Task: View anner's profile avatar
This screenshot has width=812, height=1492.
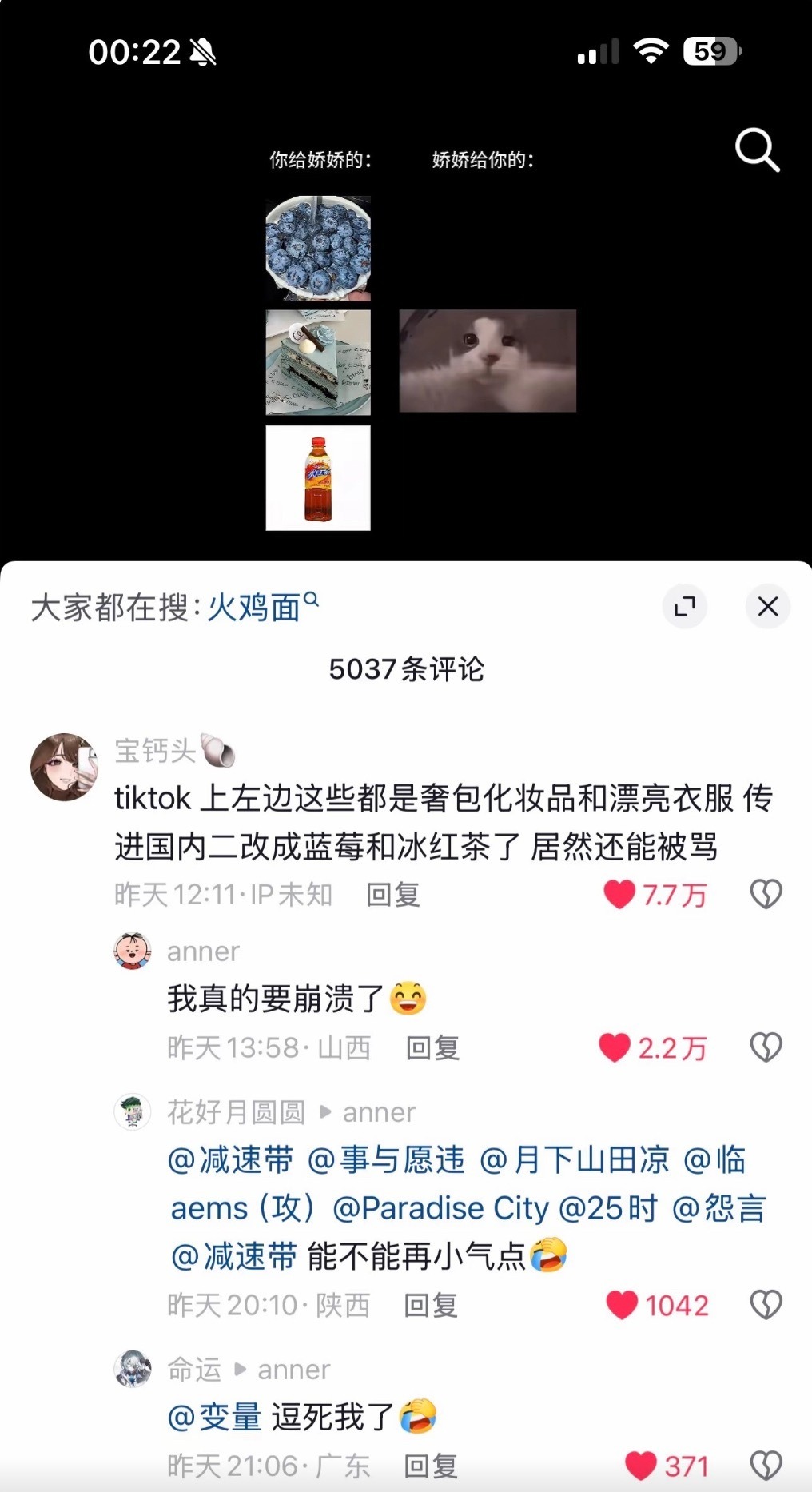Action: pos(133,951)
